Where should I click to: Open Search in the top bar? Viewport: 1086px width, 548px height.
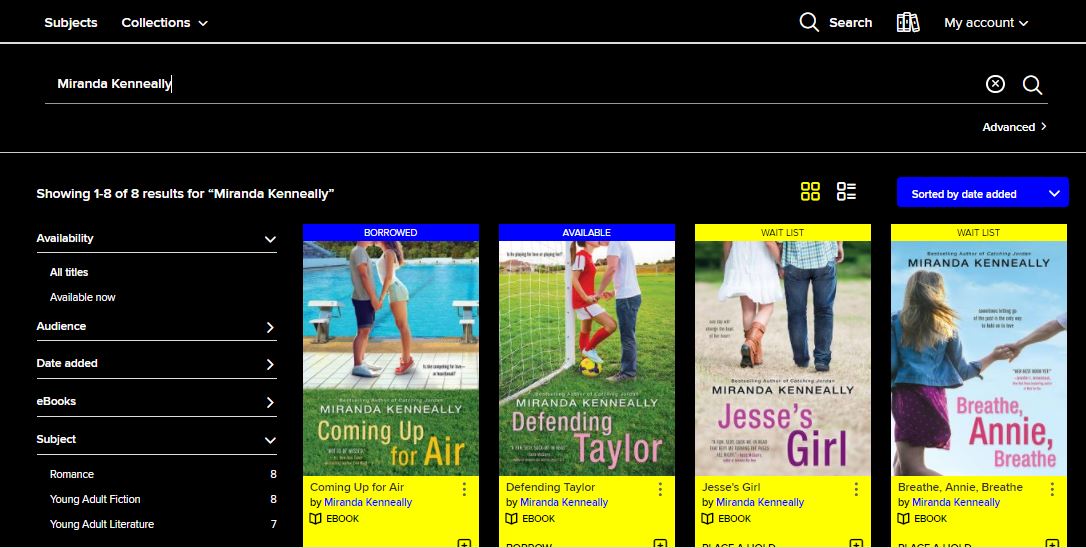pyautogui.click(x=836, y=22)
